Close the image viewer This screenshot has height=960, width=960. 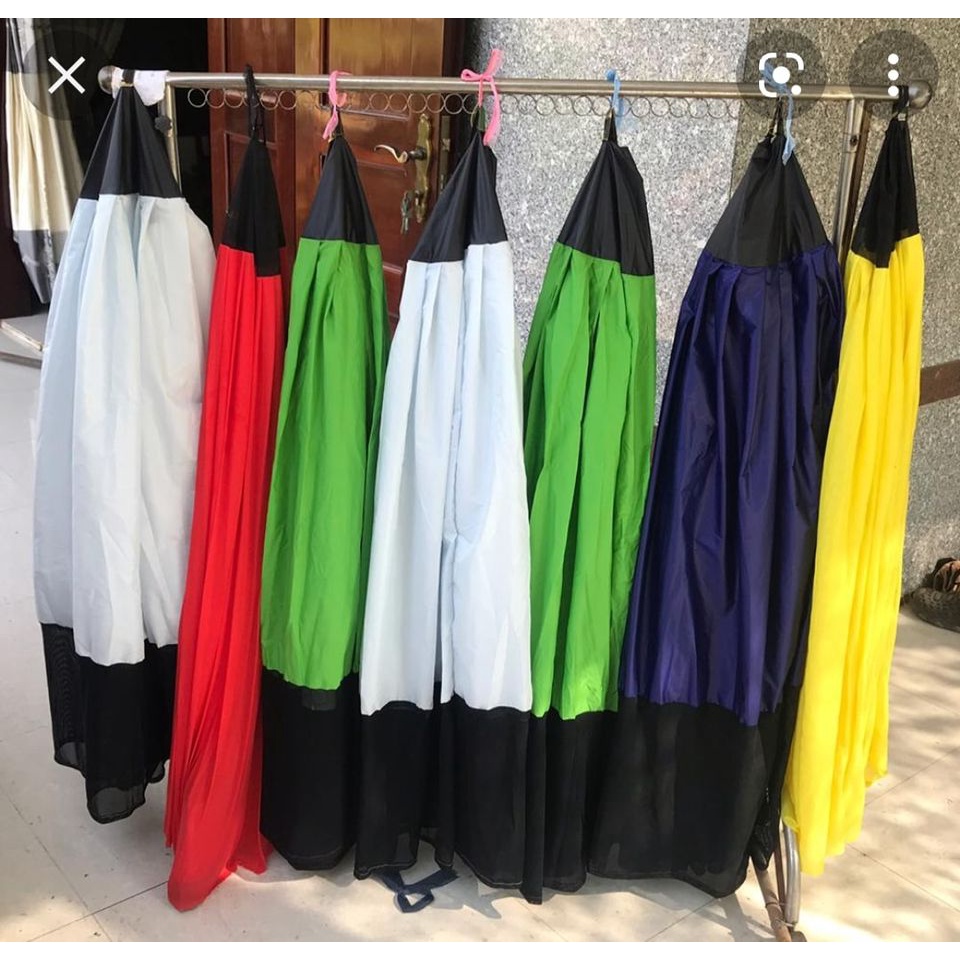click(66, 75)
